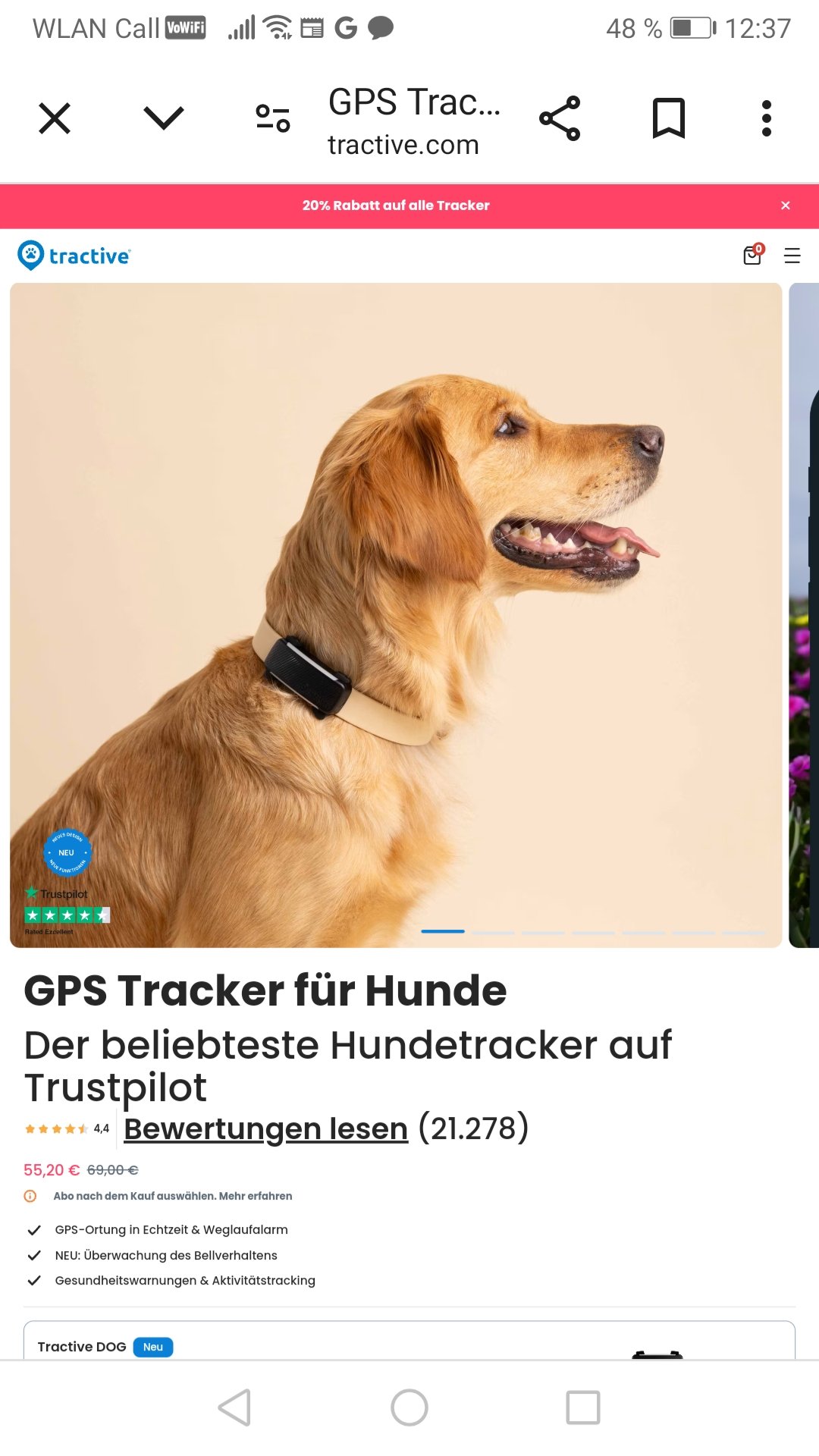Image resolution: width=819 pixels, height=1456 pixels.
Task: Dismiss the 20% Rabatt banner
Action: click(x=786, y=206)
